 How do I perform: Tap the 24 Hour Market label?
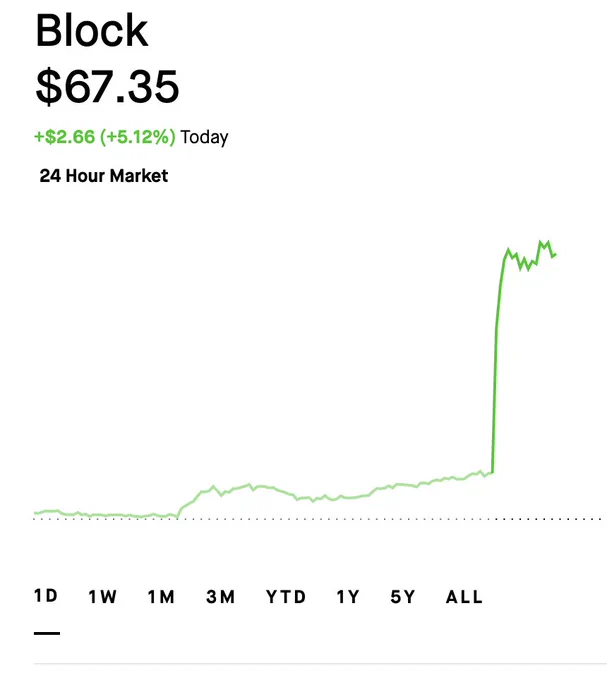coord(104,176)
